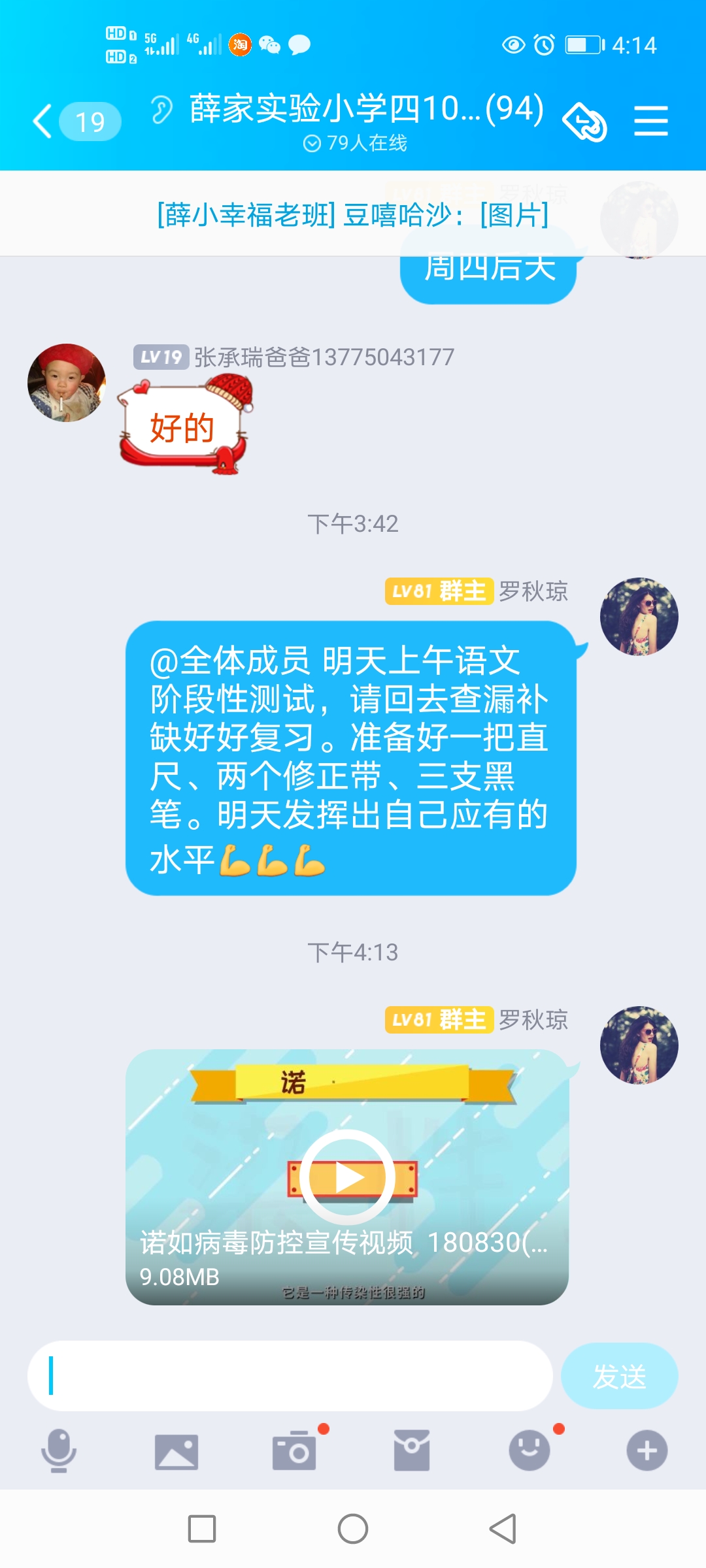Viewport: 706px width, 1568px height.
Task: Play the 诺如病毒防控宣传视频 video
Action: tap(347, 1177)
